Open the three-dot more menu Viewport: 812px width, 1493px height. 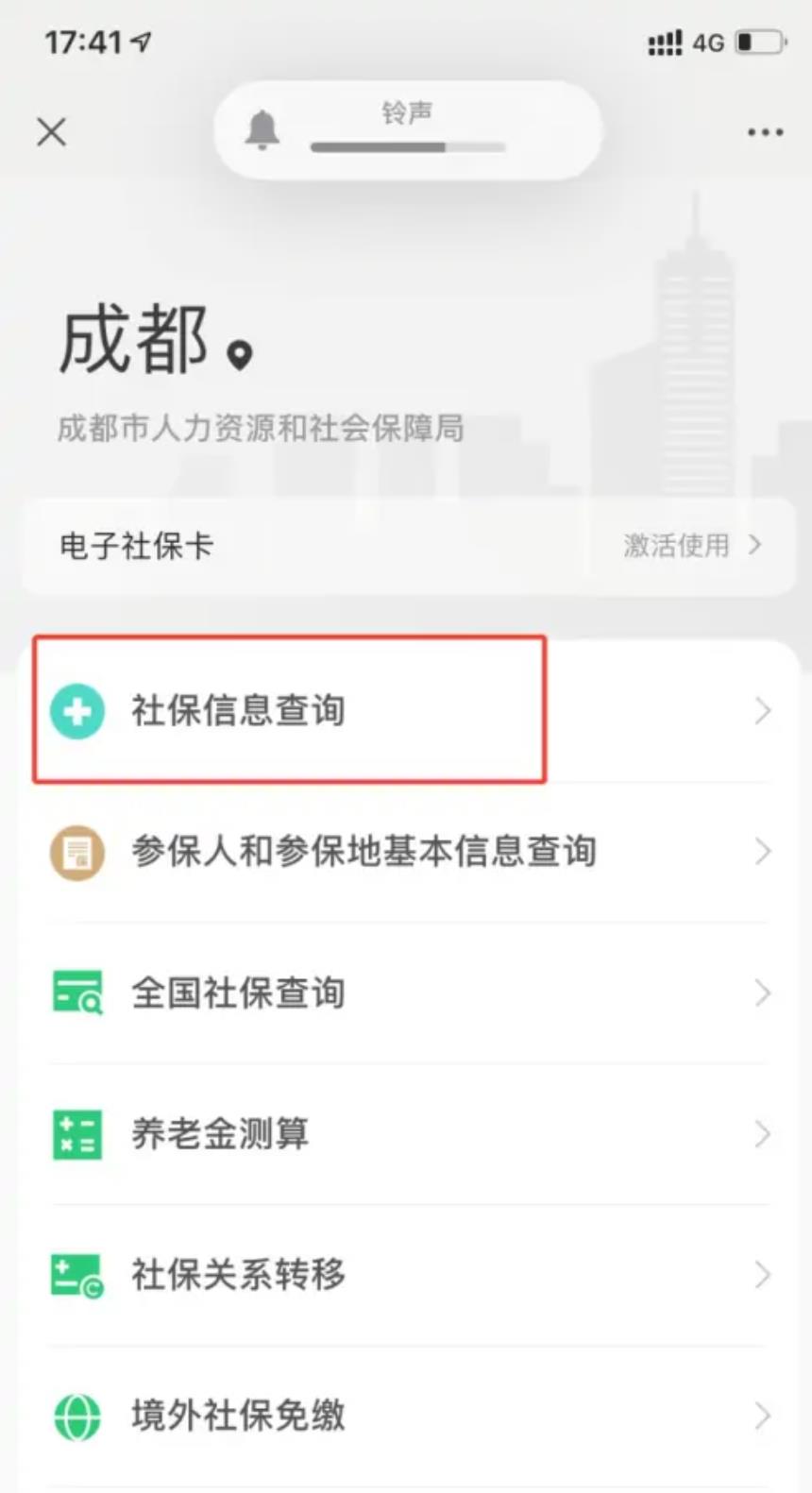tap(765, 132)
